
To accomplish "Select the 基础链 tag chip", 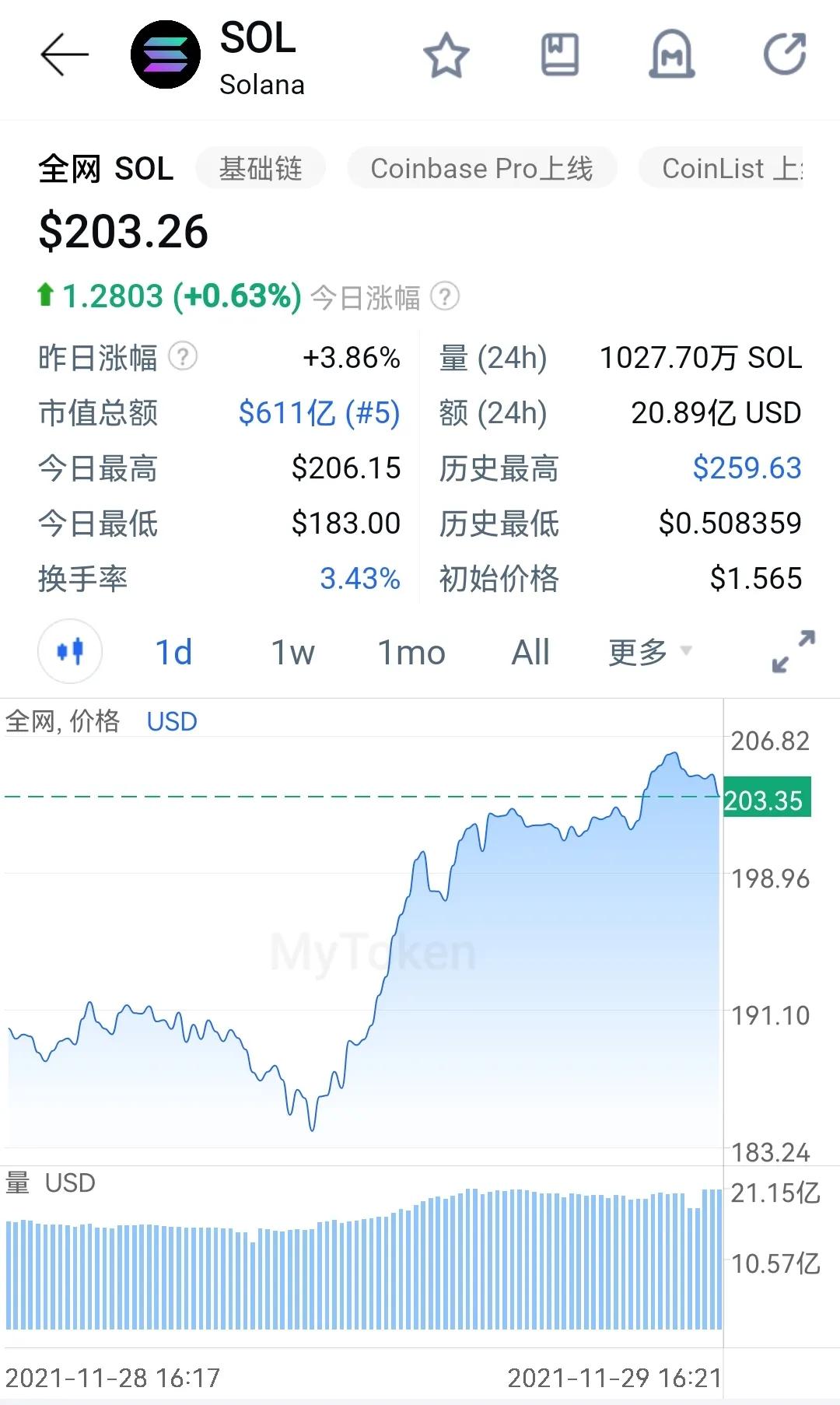I will point(261,168).
